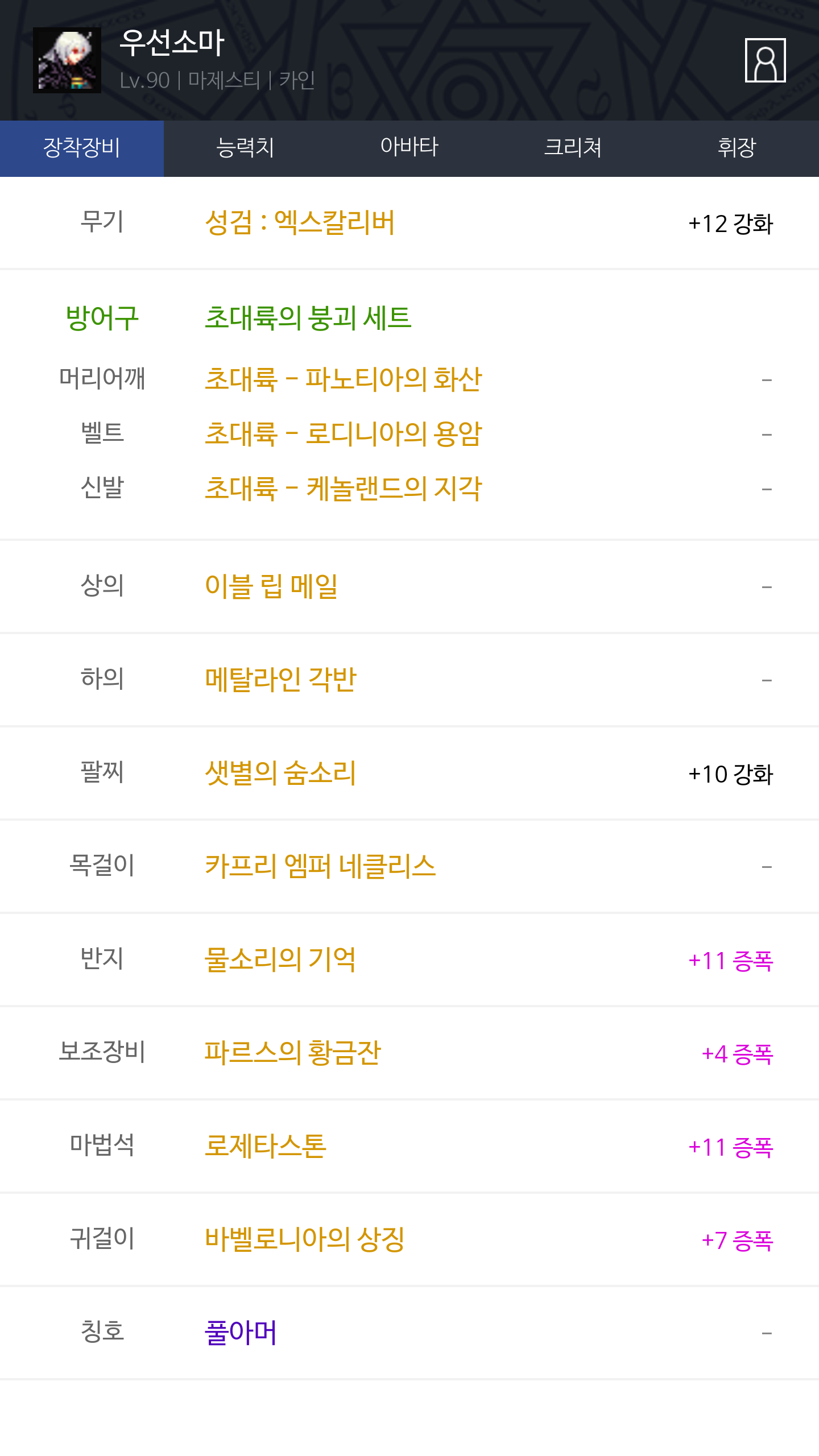View 초대륙 - 케놀랜드의 지각 shoes
Viewport: 819px width, 1456px height.
pos(343,488)
